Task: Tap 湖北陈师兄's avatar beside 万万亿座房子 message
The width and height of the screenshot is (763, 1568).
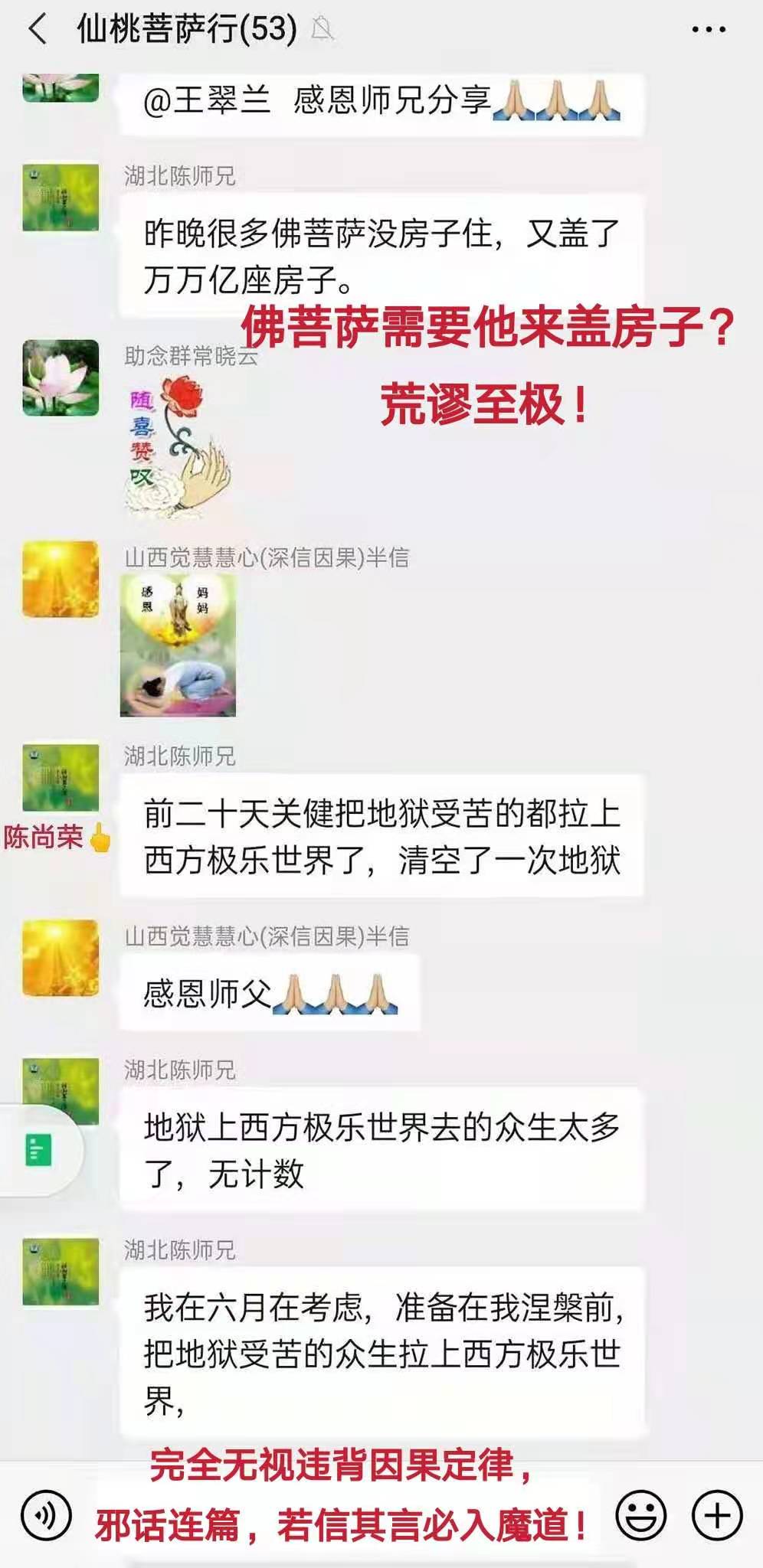Action: 61,198
